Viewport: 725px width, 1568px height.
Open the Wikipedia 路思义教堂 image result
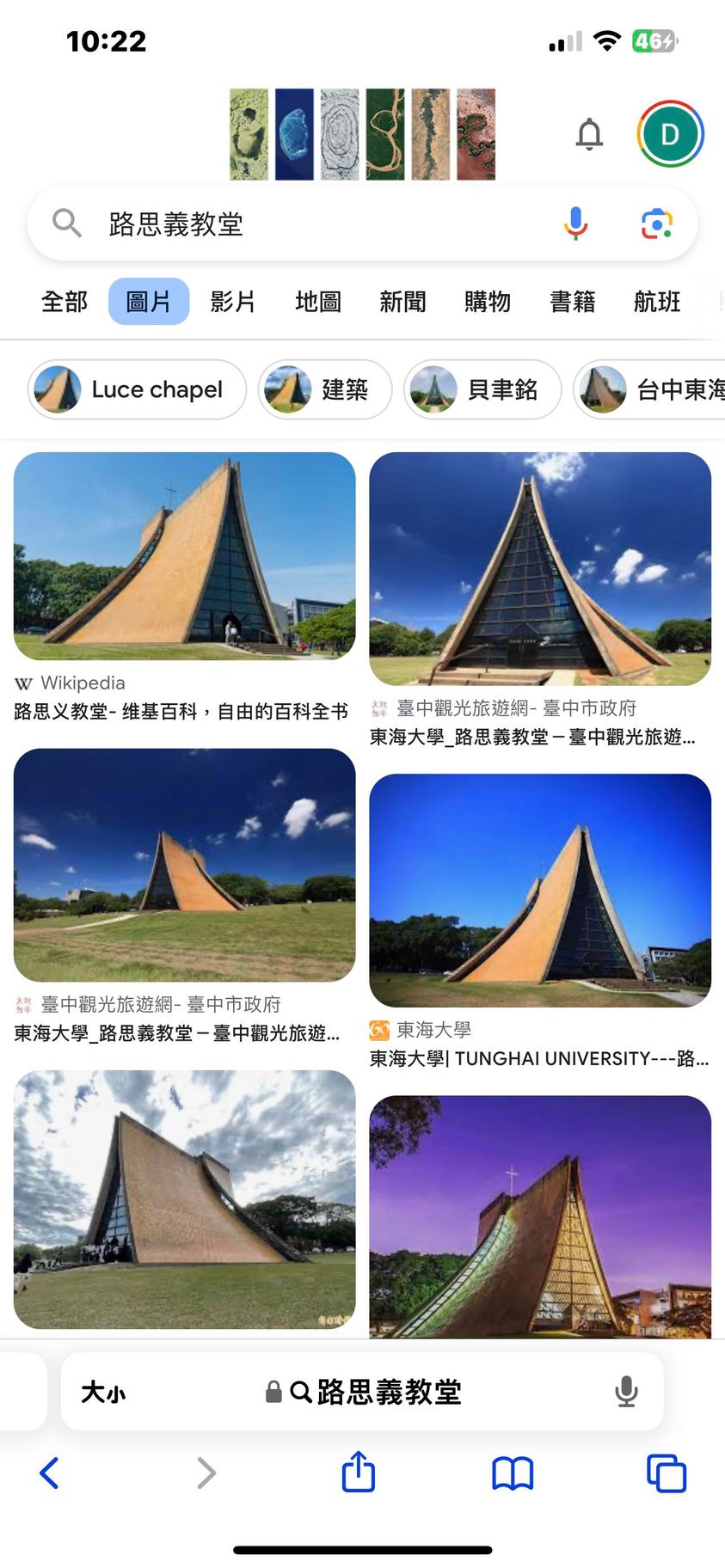tap(184, 556)
